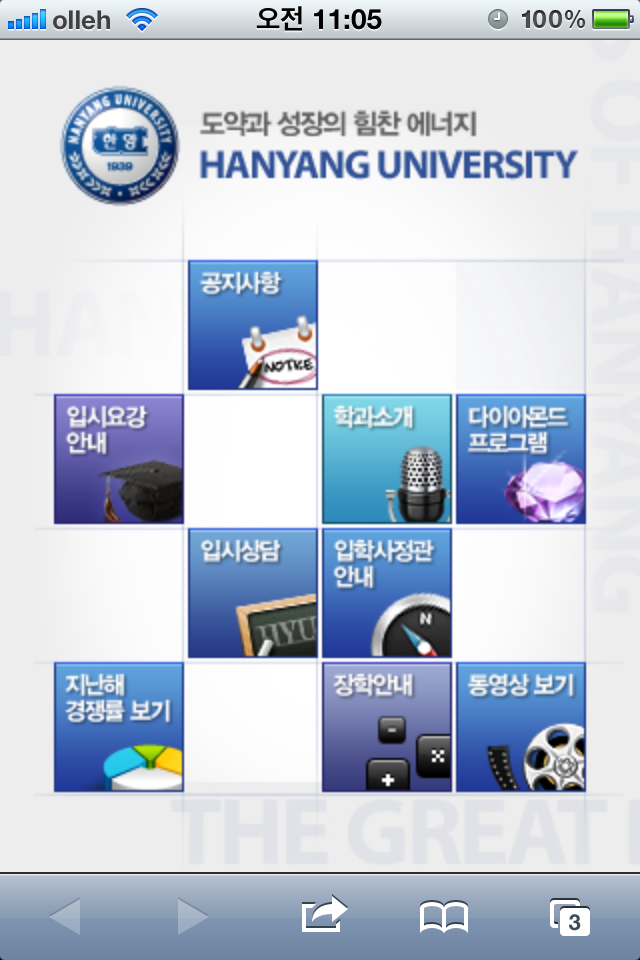Tap the Safari share button
The width and height of the screenshot is (640, 960).
324,915
